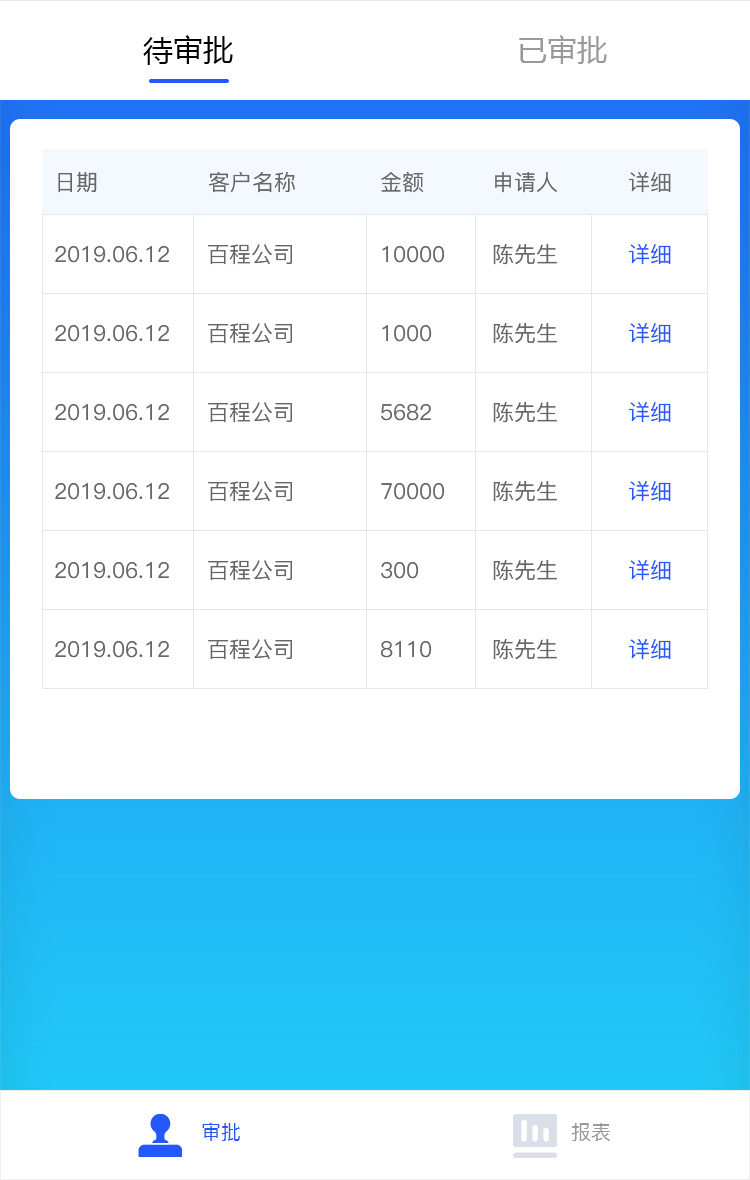Open details of the 70000 request
The image size is (750, 1180).
pyautogui.click(x=649, y=492)
